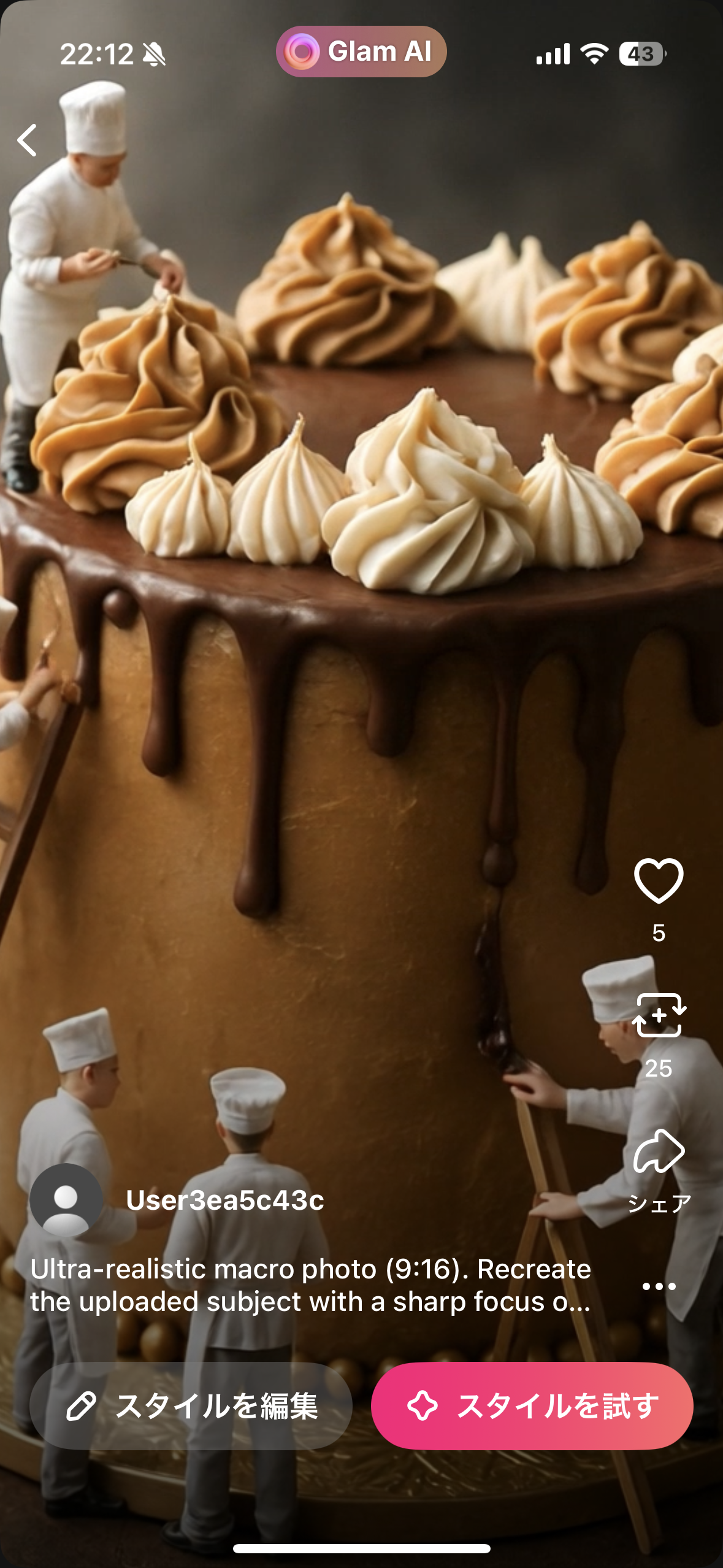Tap the Glam AI pill at top
Viewport: 723px width, 1568px height.
click(361, 52)
